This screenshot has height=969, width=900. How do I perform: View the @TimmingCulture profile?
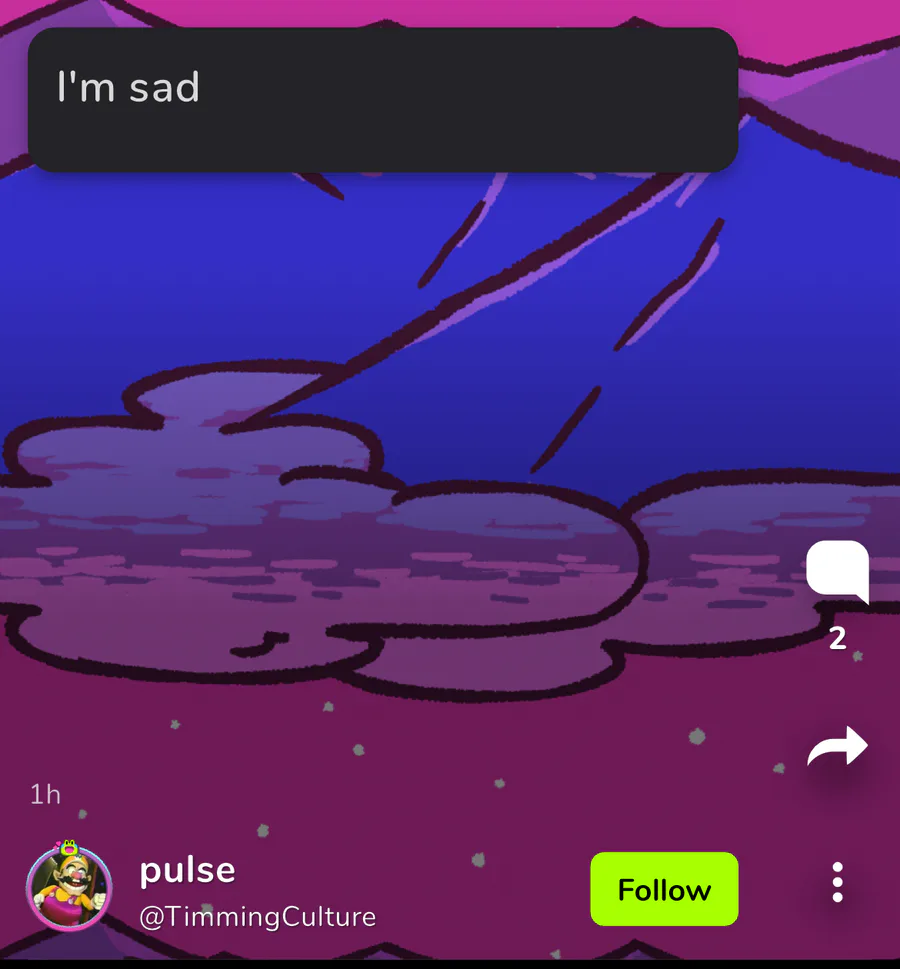tap(258, 916)
